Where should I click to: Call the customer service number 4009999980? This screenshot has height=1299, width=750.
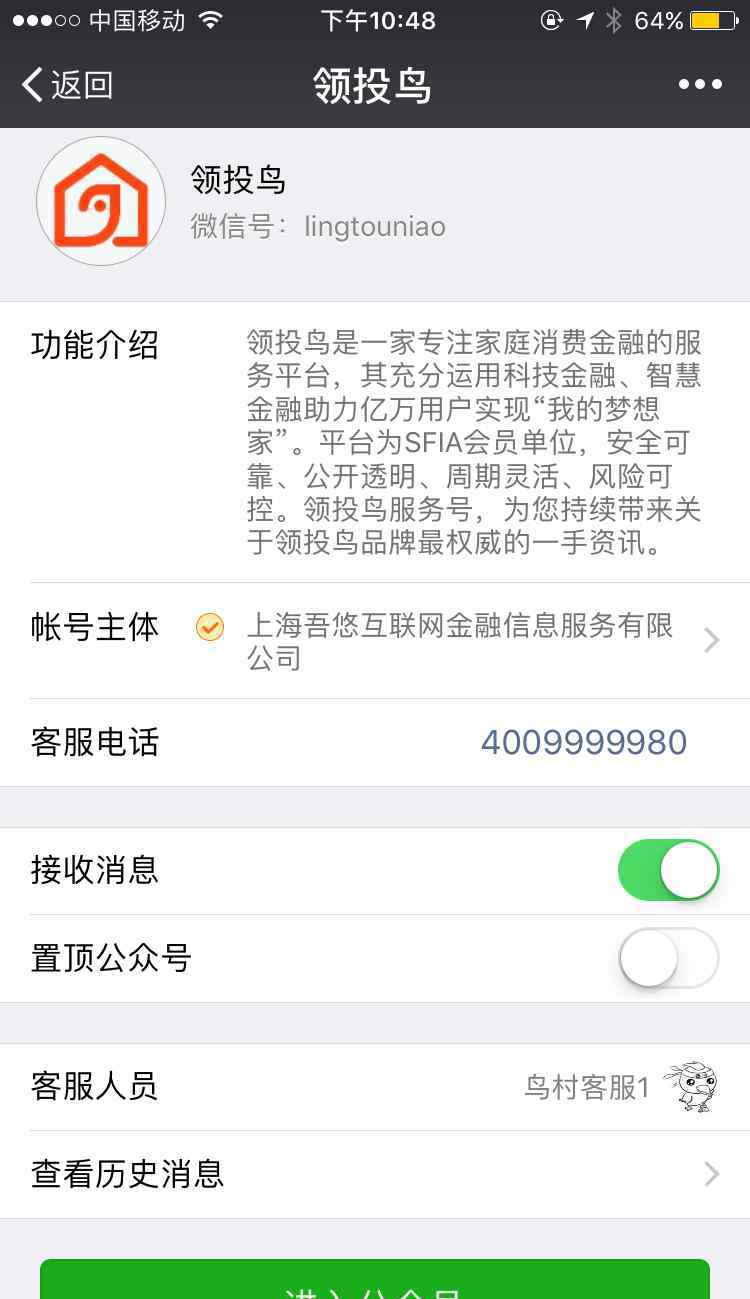(583, 742)
